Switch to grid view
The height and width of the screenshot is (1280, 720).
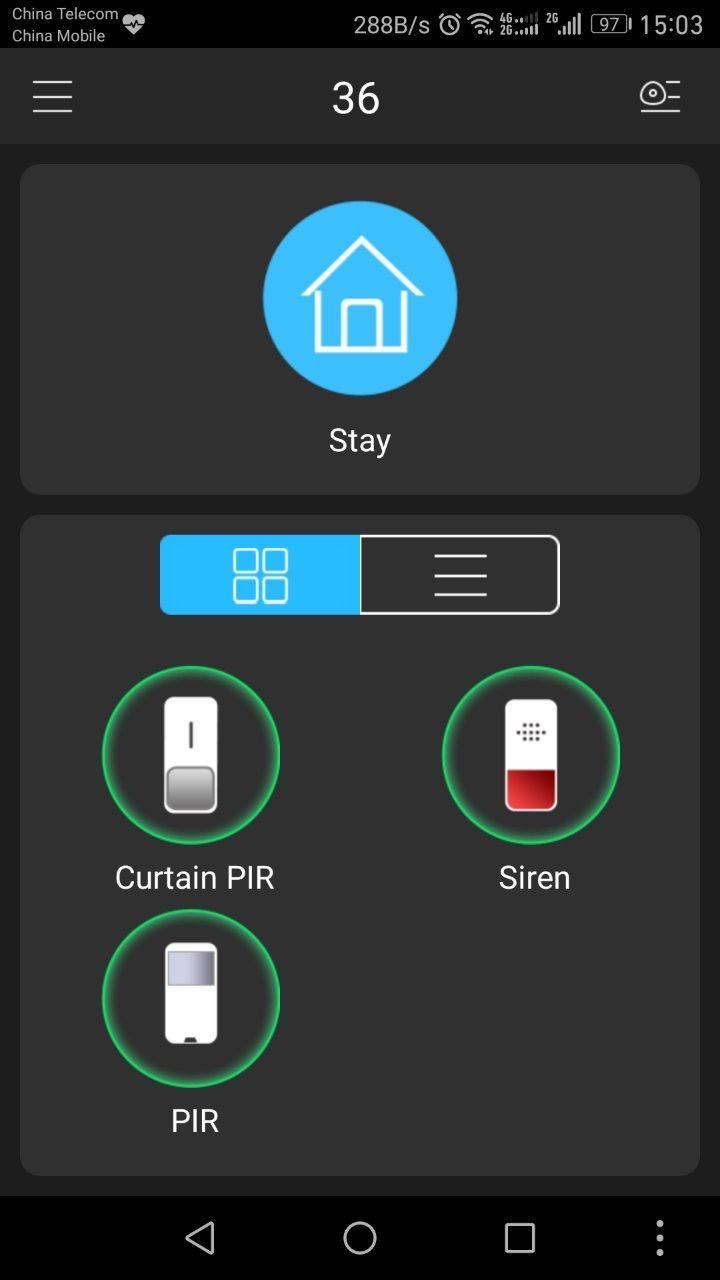pyautogui.click(x=260, y=575)
